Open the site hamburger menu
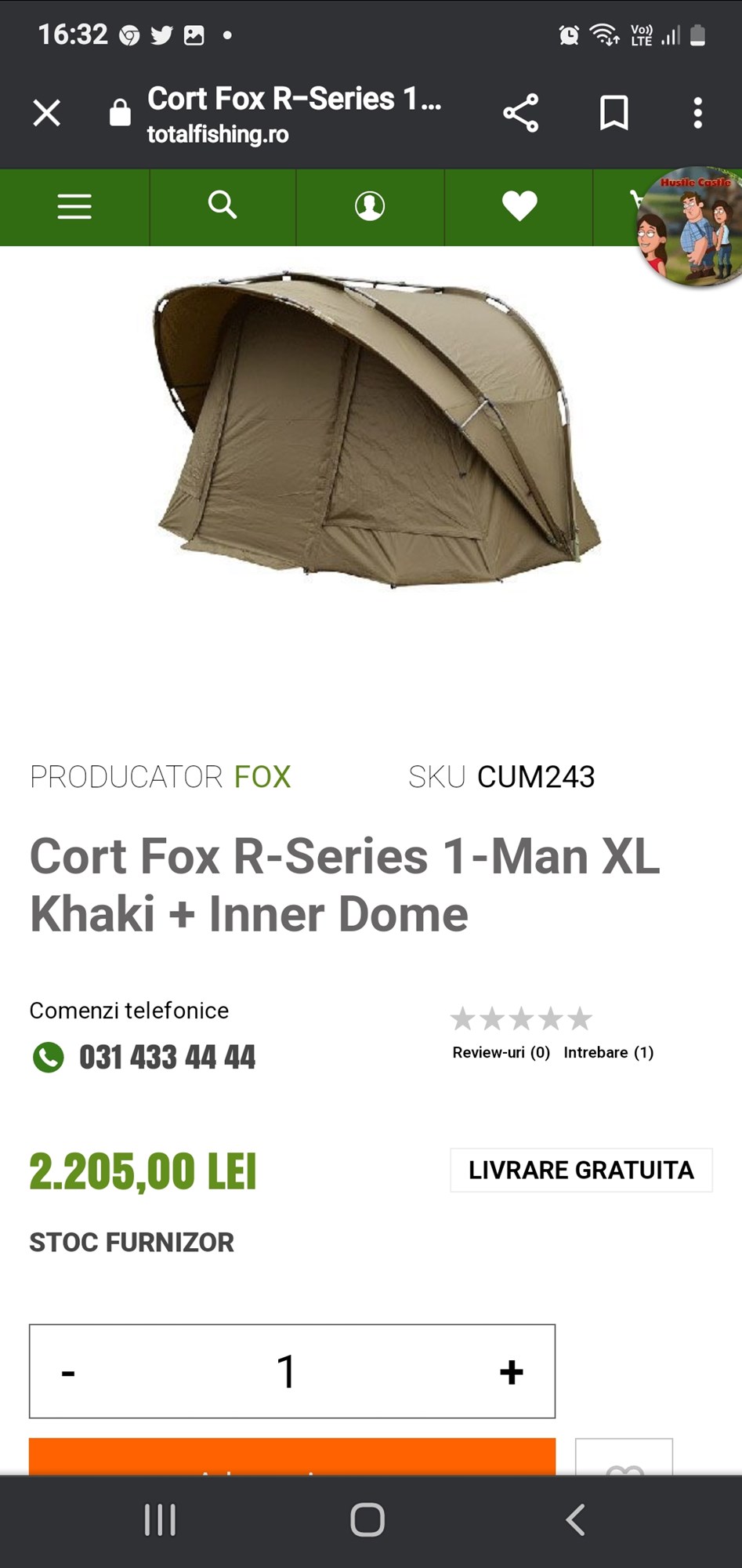Image resolution: width=742 pixels, height=1568 pixels. coord(74,206)
